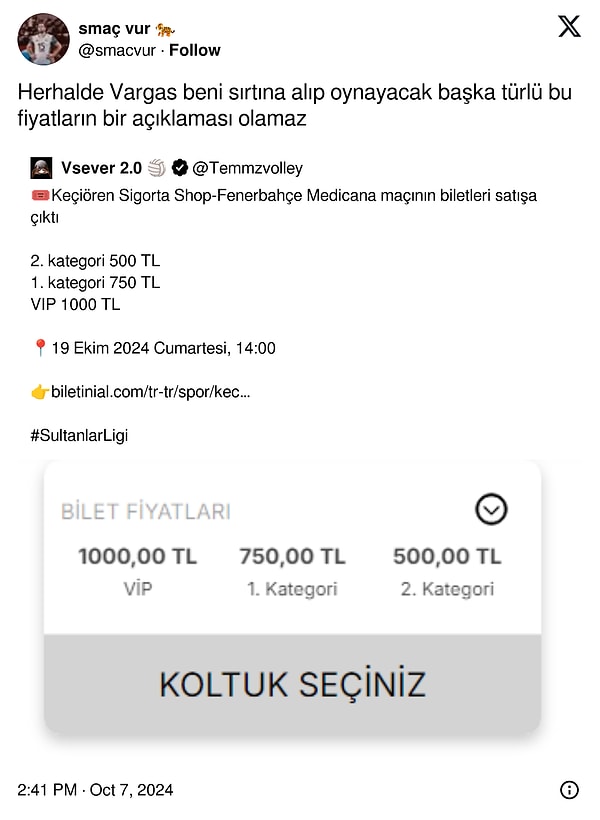Open the #SultanlarLigi hashtag
This screenshot has width=600, height=820.
79,435
